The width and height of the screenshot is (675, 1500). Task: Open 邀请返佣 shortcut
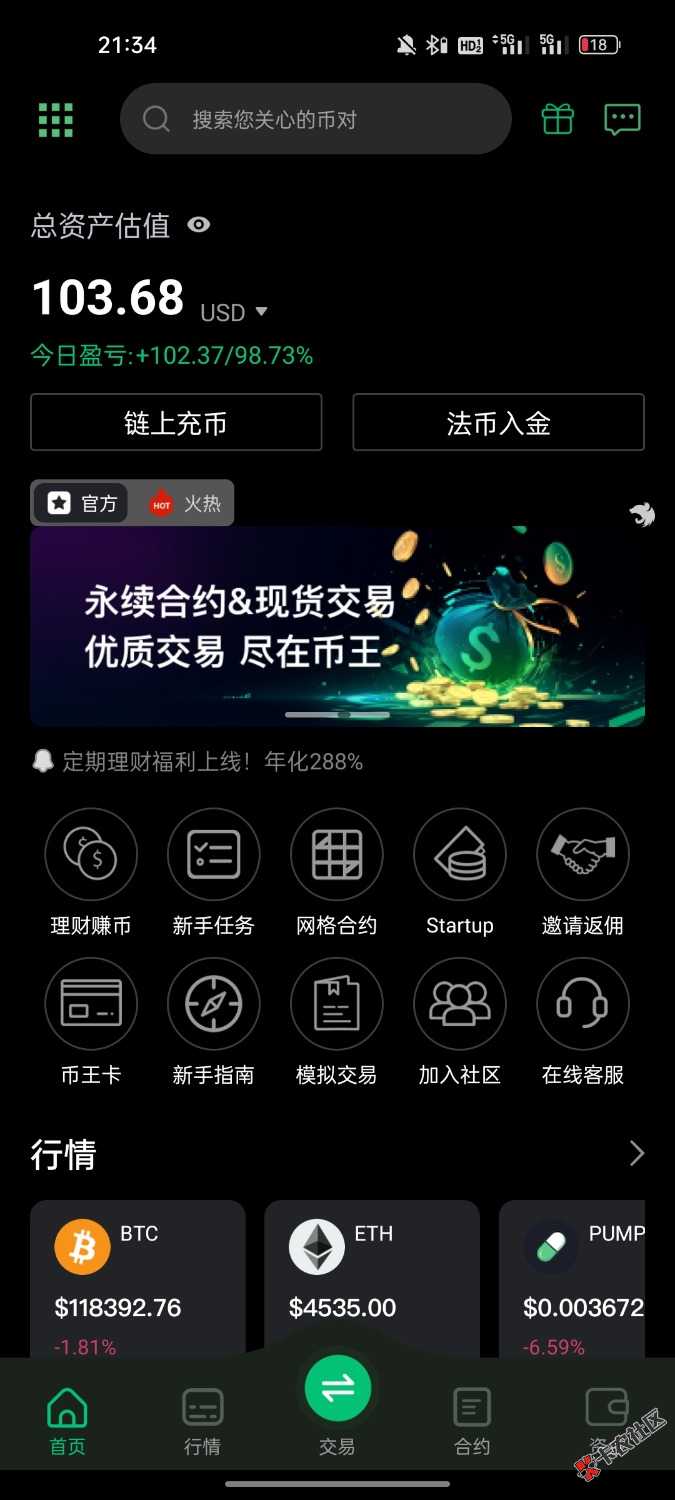583,872
